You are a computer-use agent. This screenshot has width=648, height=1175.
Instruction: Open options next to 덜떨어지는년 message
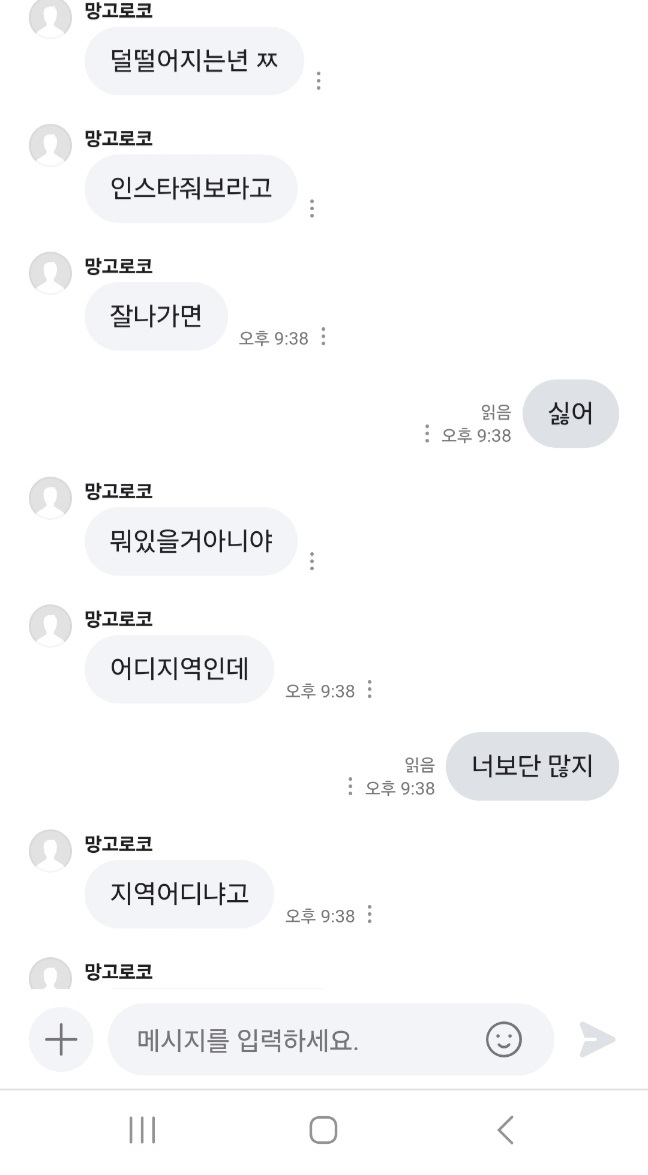pyautogui.click(x=318, y=81)
